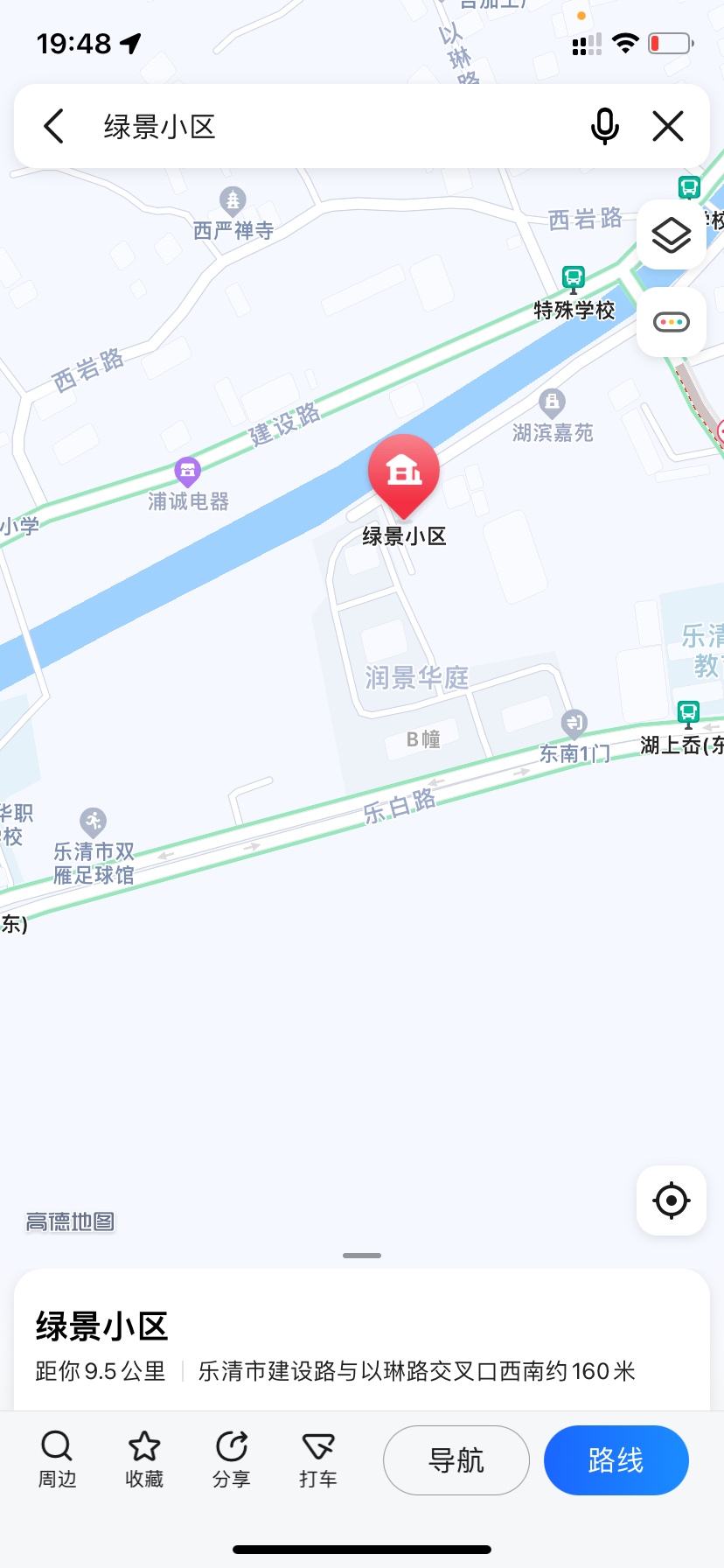Toggle the traffic conditions display
Image resolution: width=724 pixels, height=1568 pixels.
click(672, 322)
